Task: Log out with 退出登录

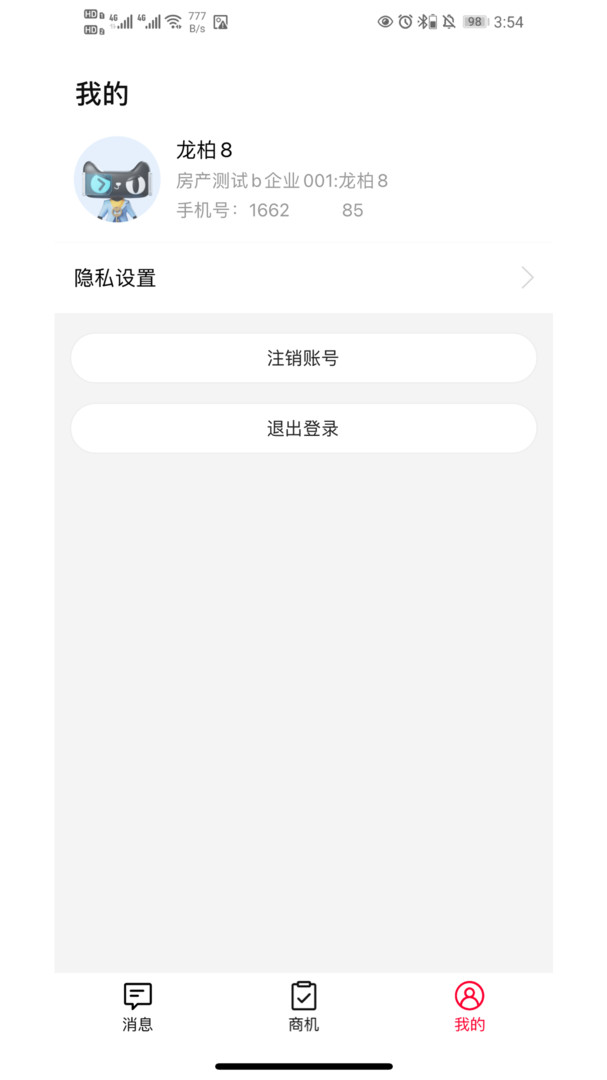Action: [303, 429]
